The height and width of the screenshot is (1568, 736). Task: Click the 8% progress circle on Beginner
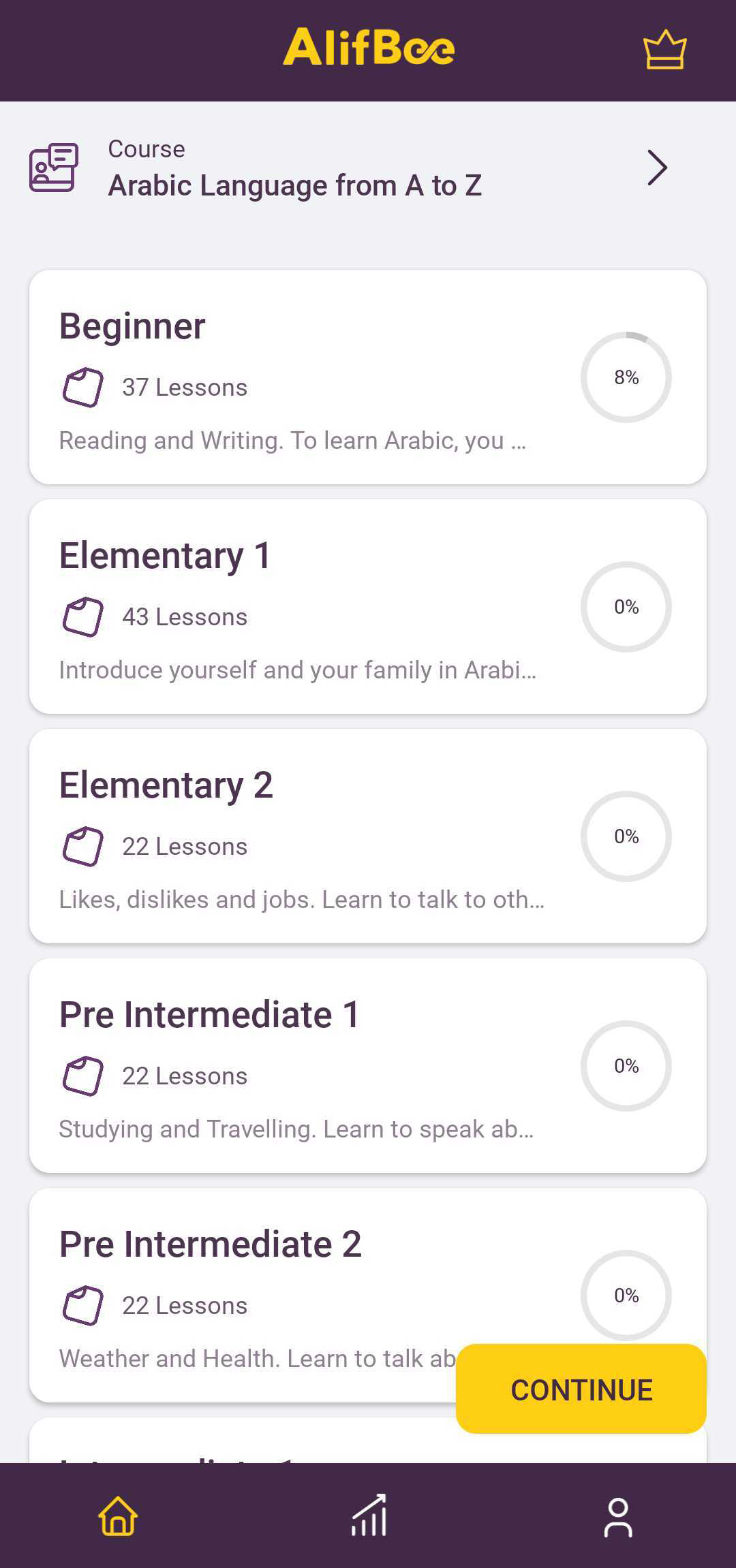point(626,377)
